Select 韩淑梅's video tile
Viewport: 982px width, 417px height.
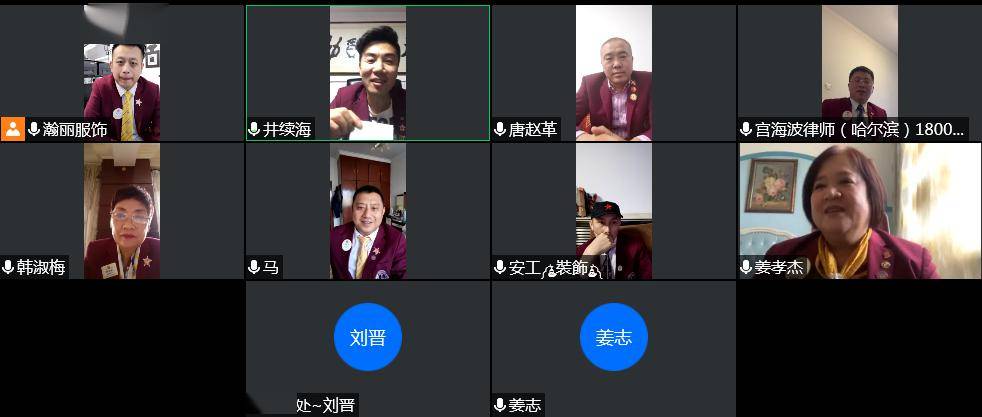[x=122, y=210]
